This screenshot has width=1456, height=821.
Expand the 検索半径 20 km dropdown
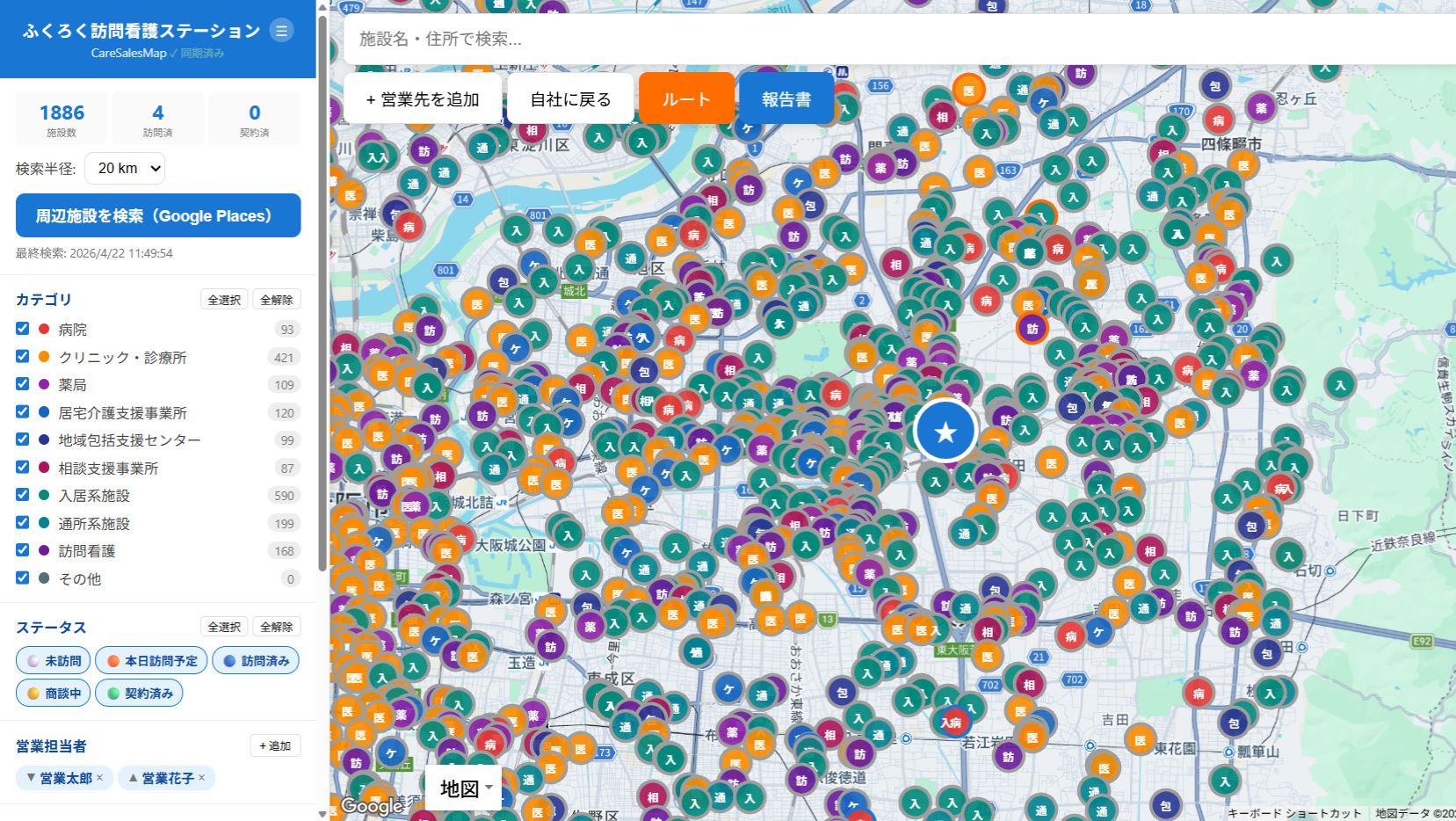pyautogui.click(x=125, y=169)
